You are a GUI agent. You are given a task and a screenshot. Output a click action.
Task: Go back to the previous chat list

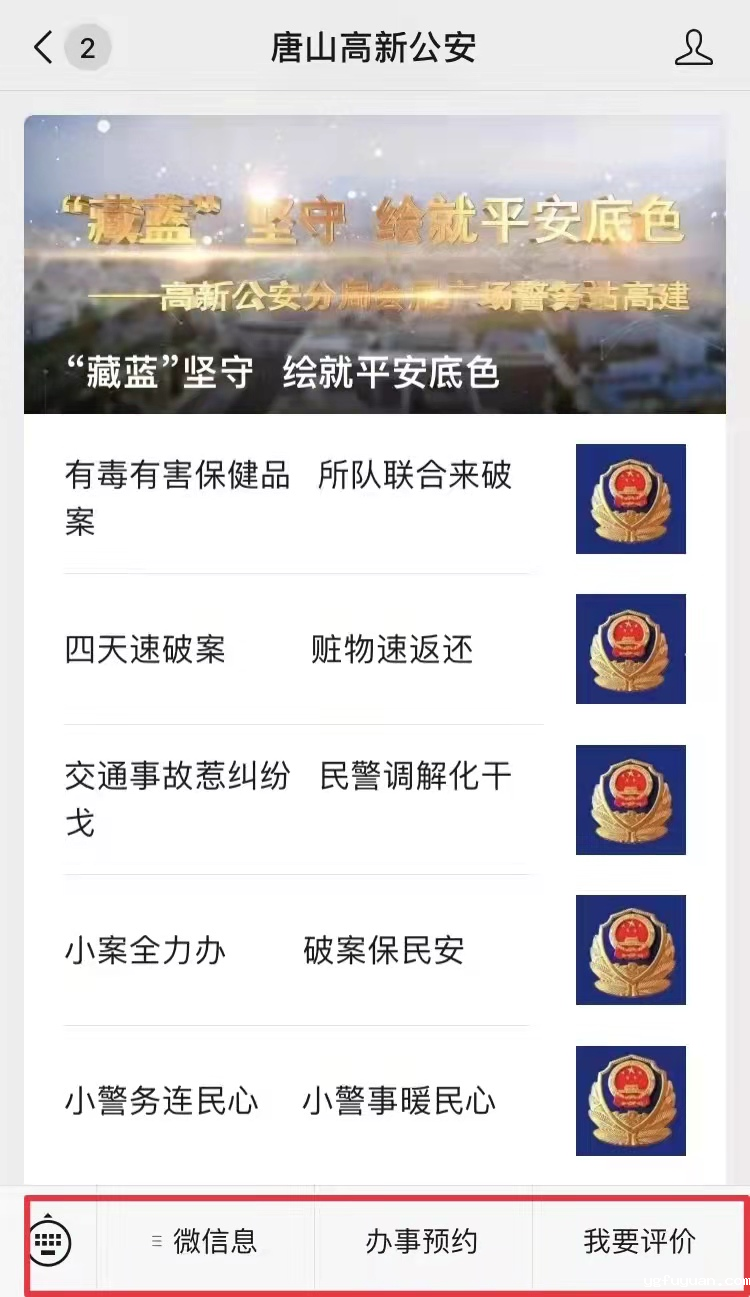[43, 47]
